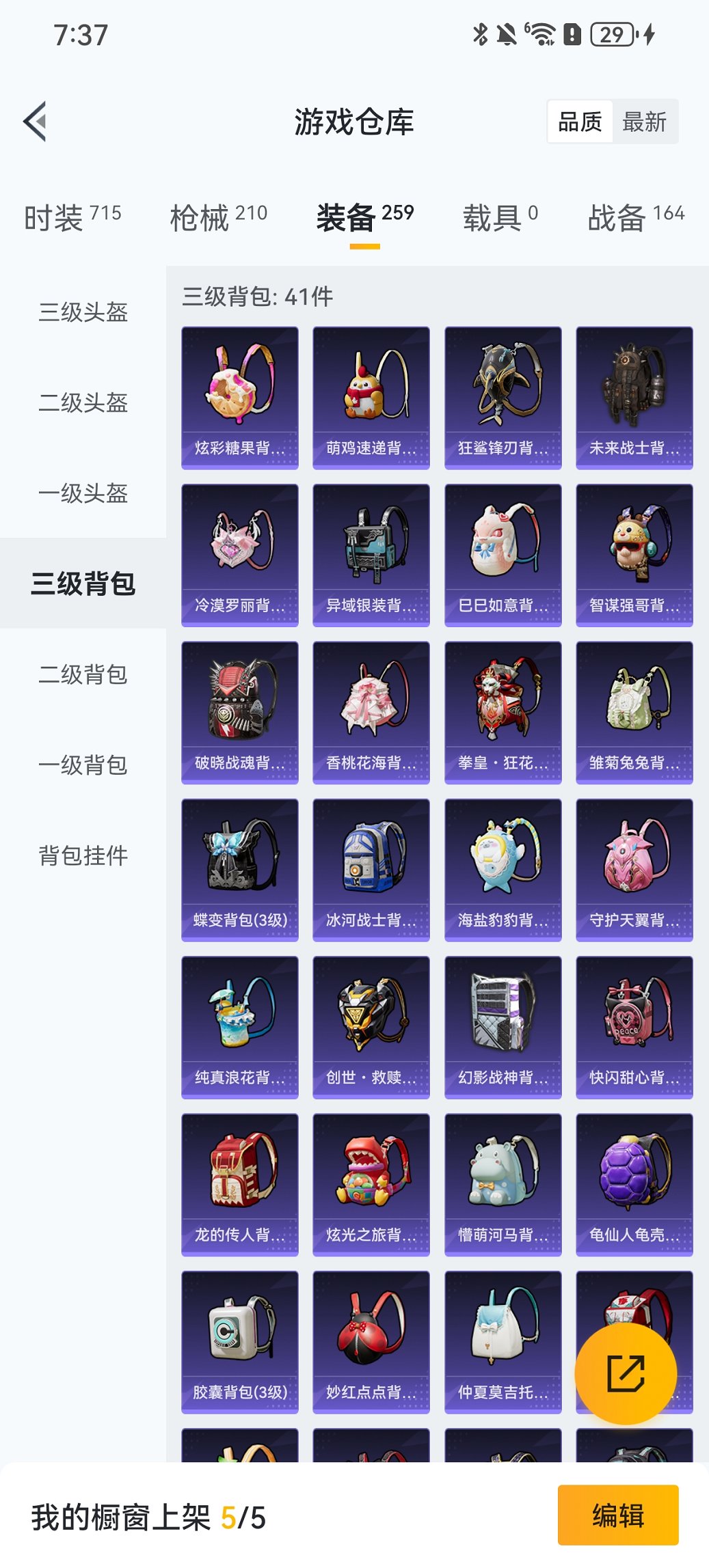Select the 胶囊背包(3级) item
The width and height of the screenshot is (709, 1568).
click(x=240, y=1339)
